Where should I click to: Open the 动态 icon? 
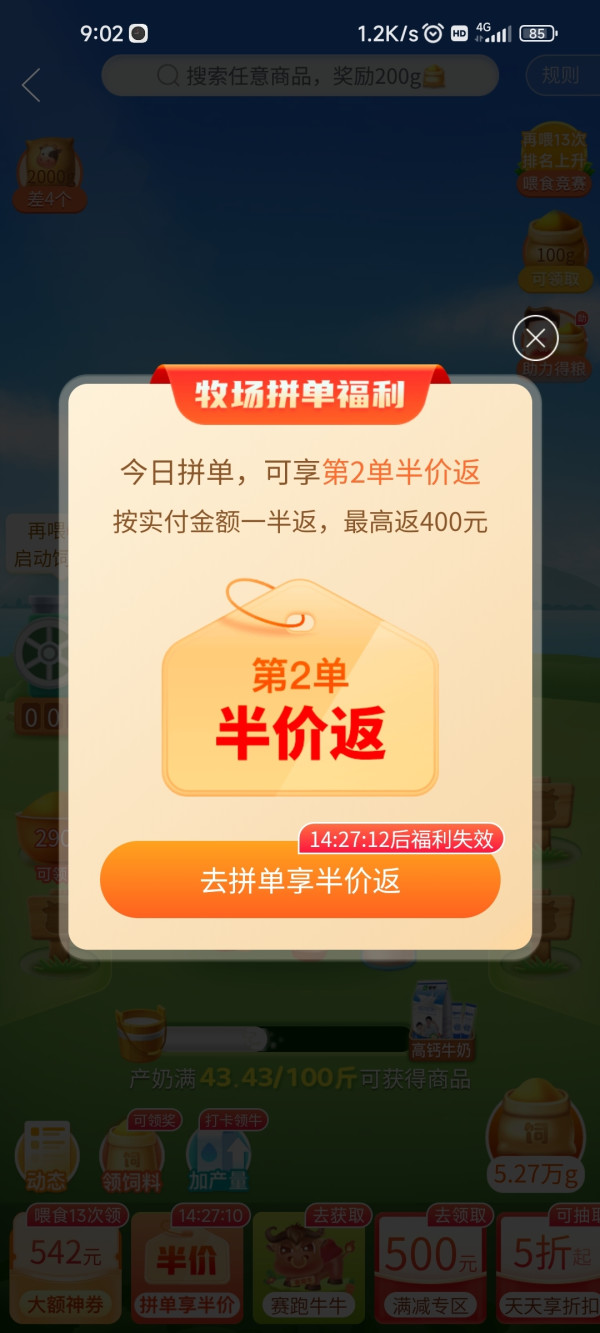click(46, 1157)
